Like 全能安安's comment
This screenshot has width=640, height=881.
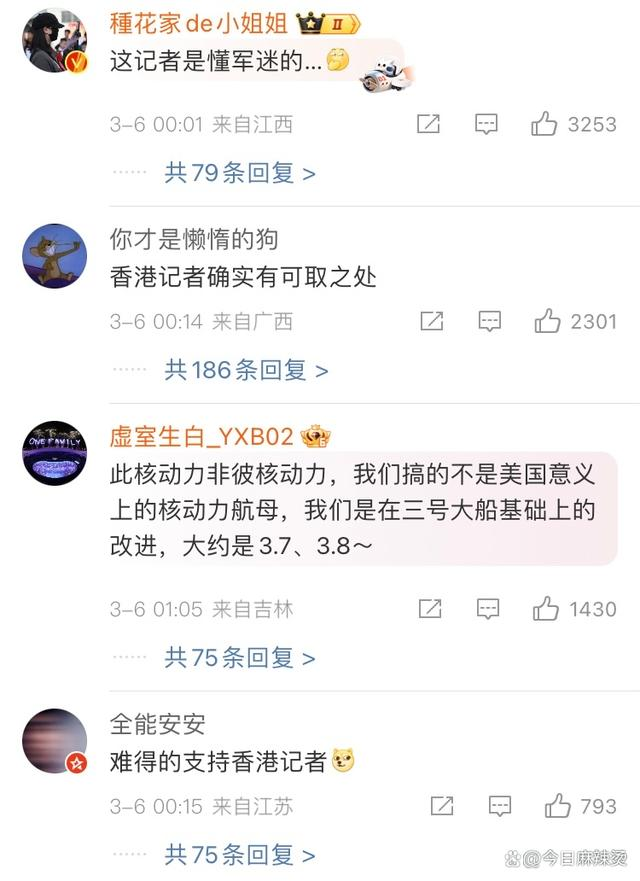point(557,806)
